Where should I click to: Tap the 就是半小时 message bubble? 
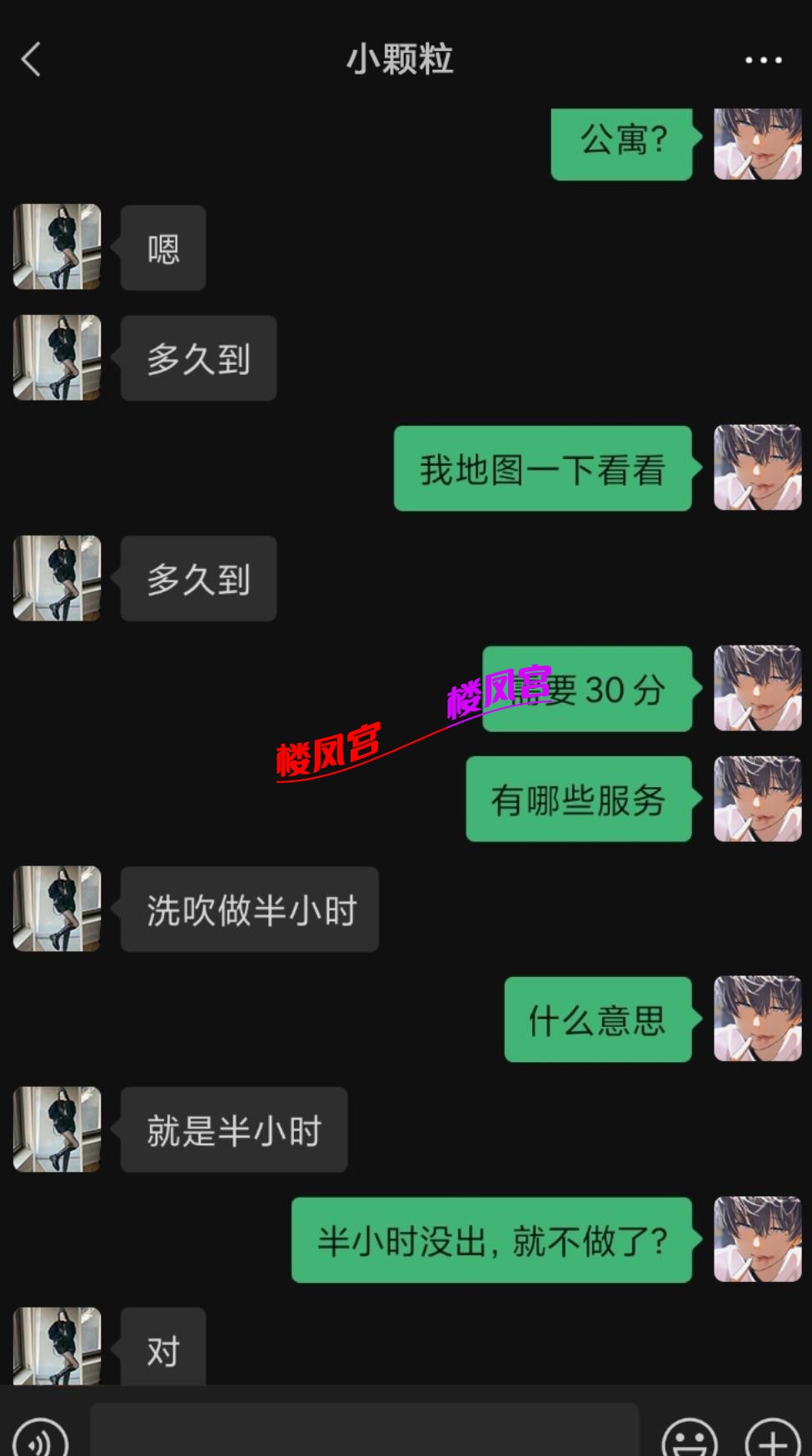pyautogui.click(x=233, y=1129)
